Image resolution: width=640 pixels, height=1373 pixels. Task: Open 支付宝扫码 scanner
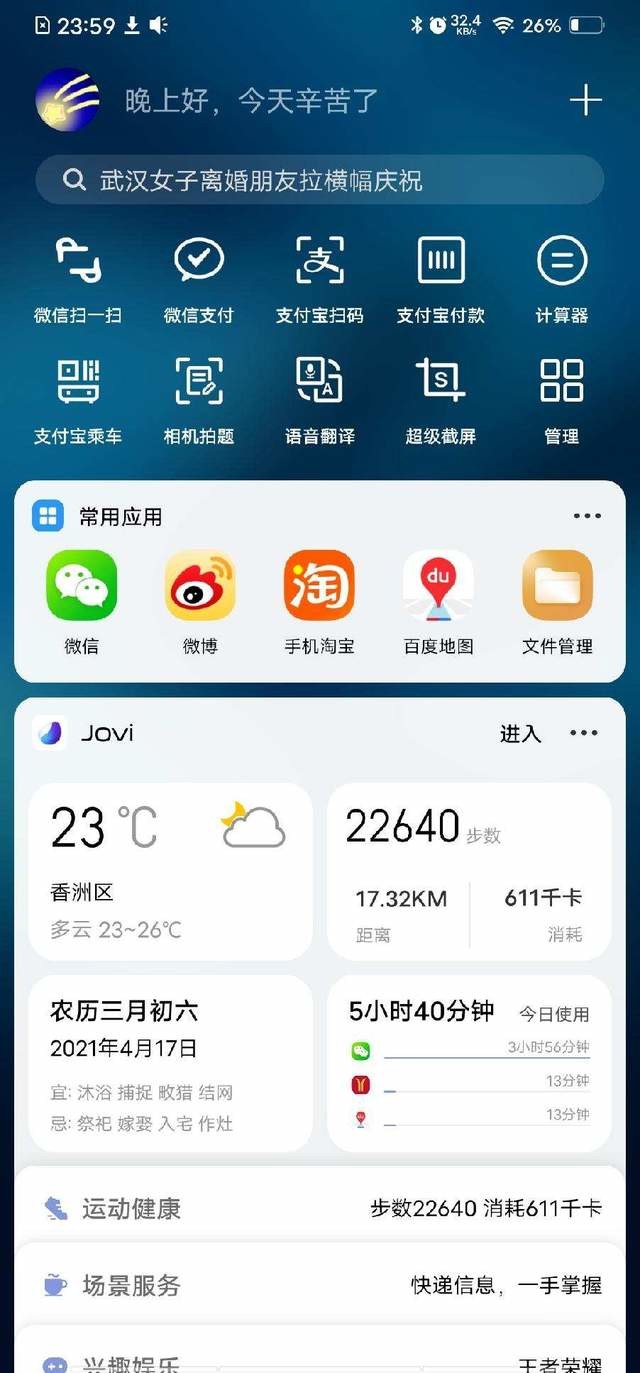(x=320, y=280)
